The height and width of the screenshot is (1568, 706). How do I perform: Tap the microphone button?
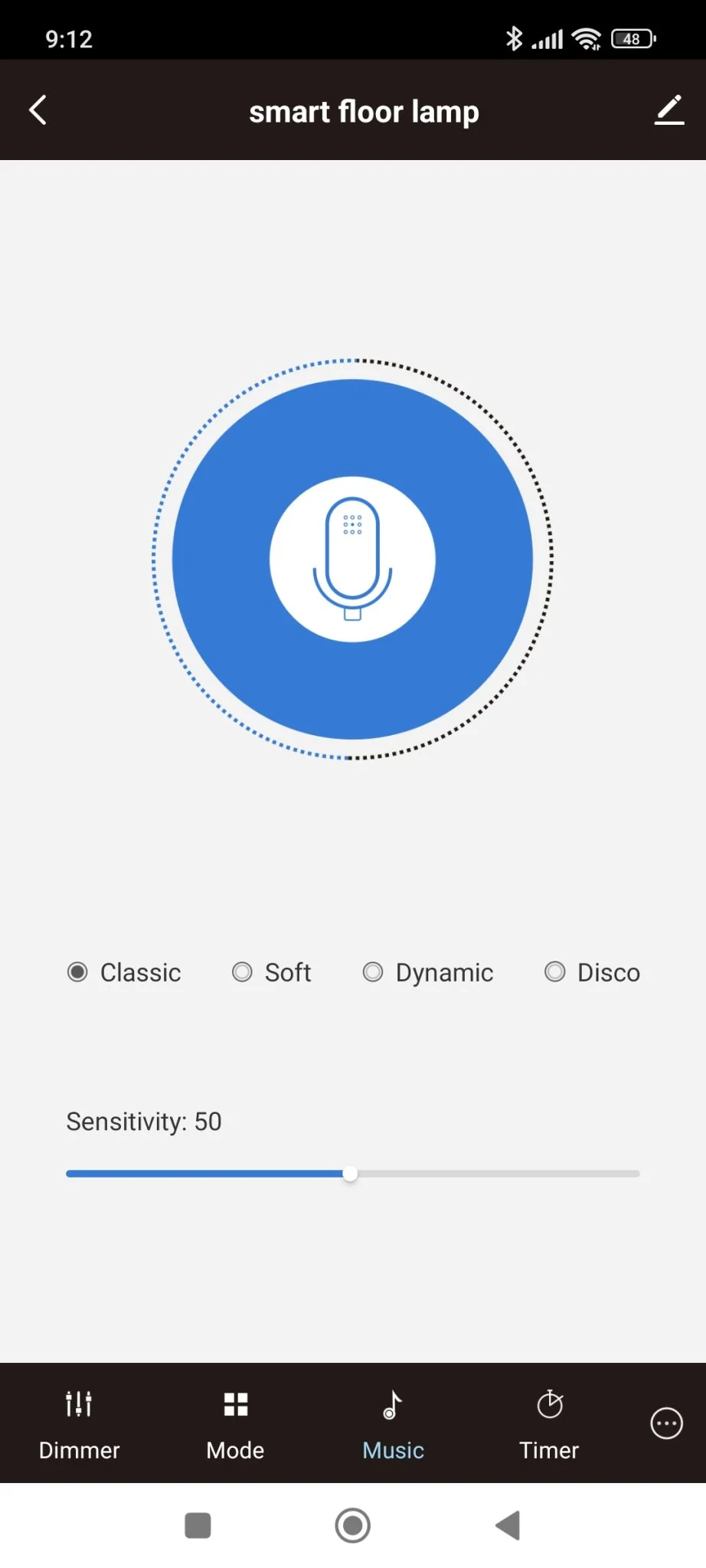[352, 559]
